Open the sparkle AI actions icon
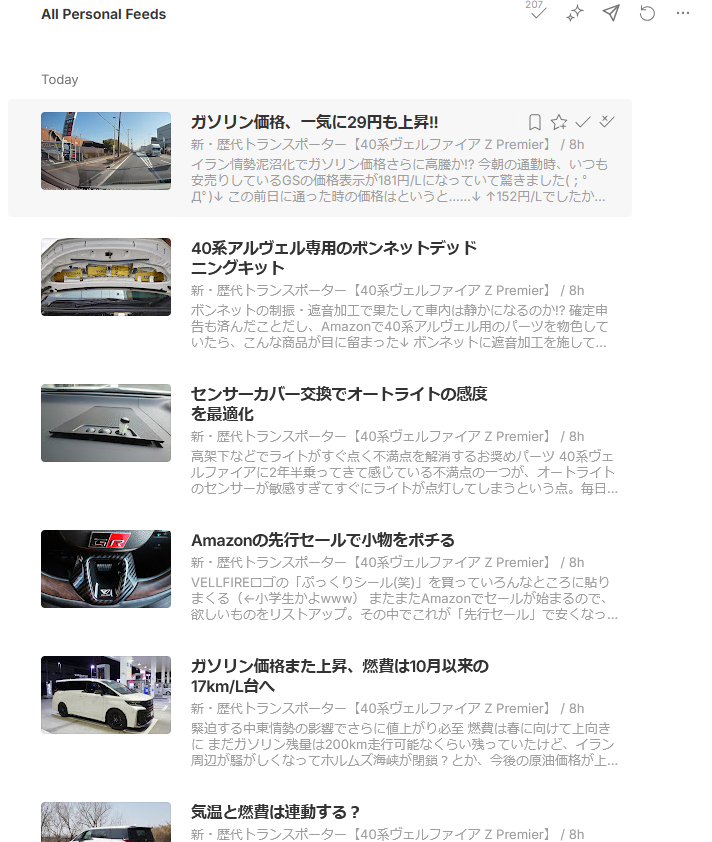The height and width of the screenshot is (842, 712). (x=575, y=13)
